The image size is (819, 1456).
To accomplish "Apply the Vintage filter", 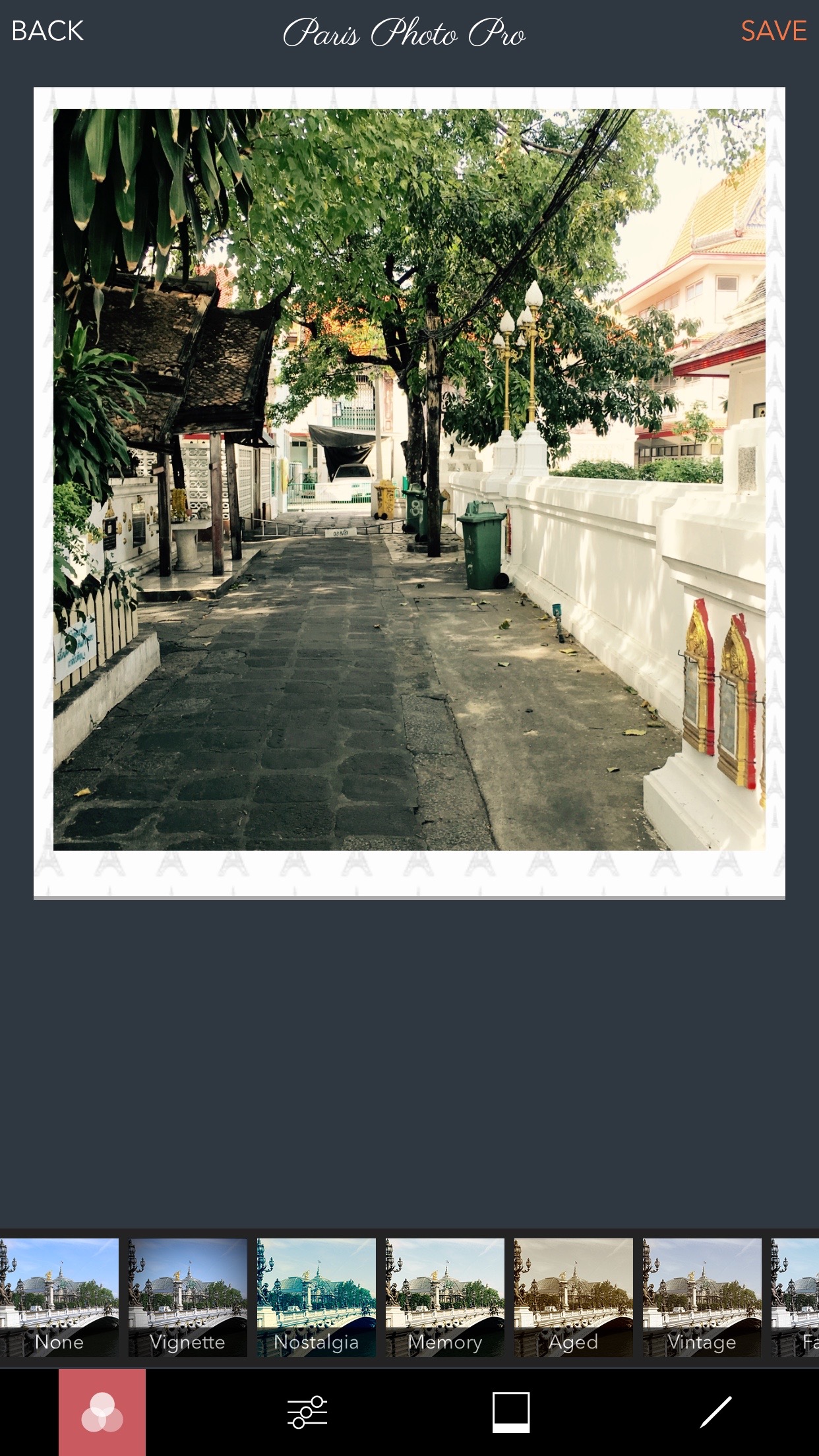I will coord(702,1297).
